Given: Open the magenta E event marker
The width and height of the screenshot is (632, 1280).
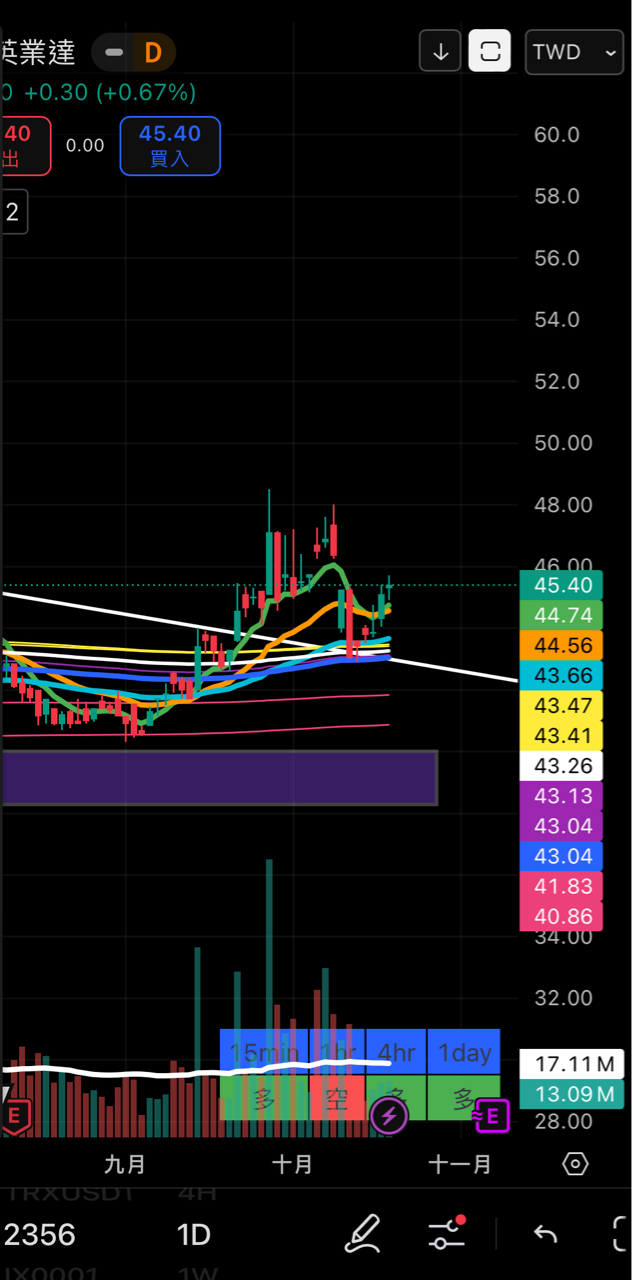Looking at the screenshot, I should tap(491, 1115).
